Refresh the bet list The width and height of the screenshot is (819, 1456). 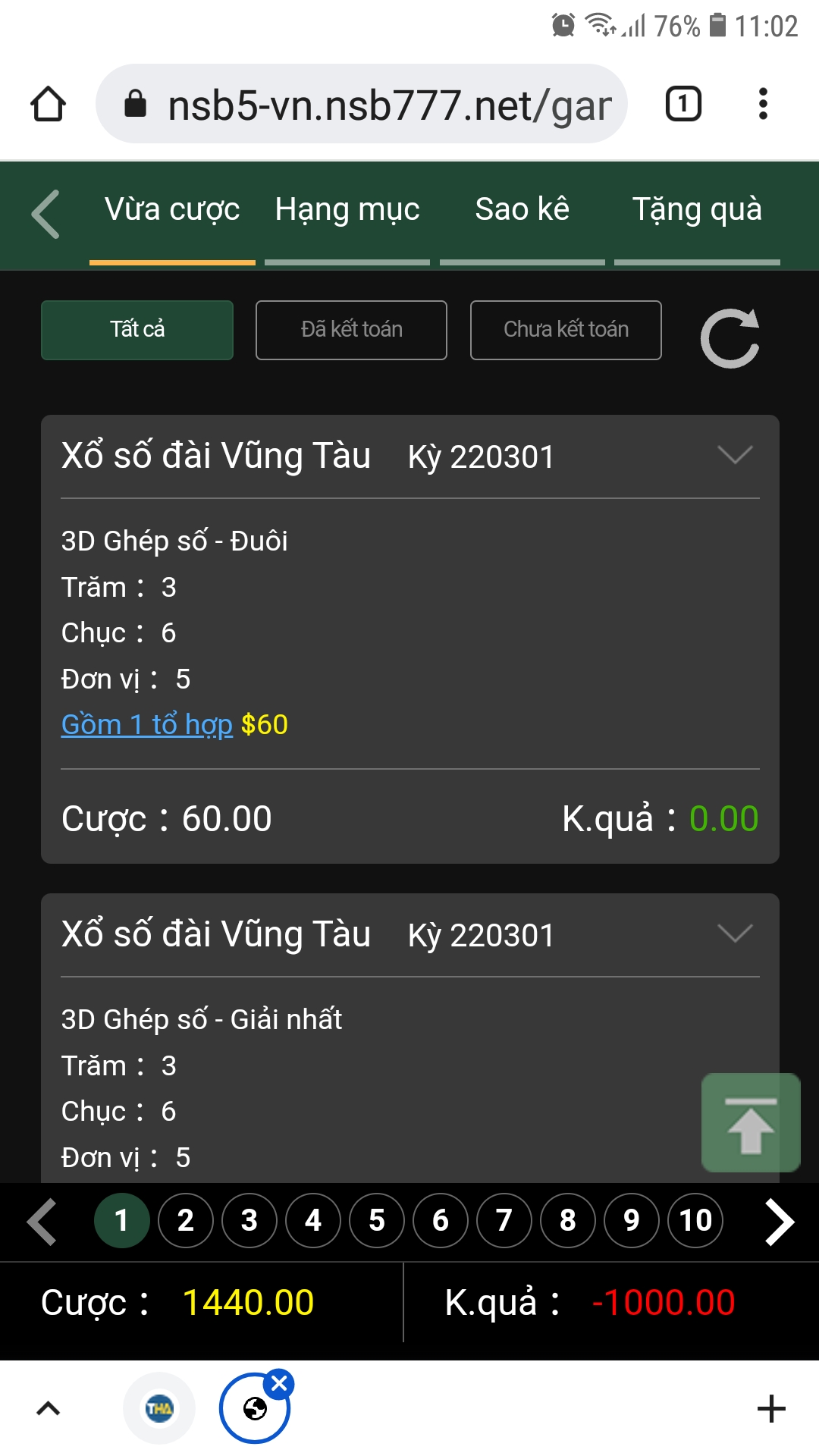(730, 338)
